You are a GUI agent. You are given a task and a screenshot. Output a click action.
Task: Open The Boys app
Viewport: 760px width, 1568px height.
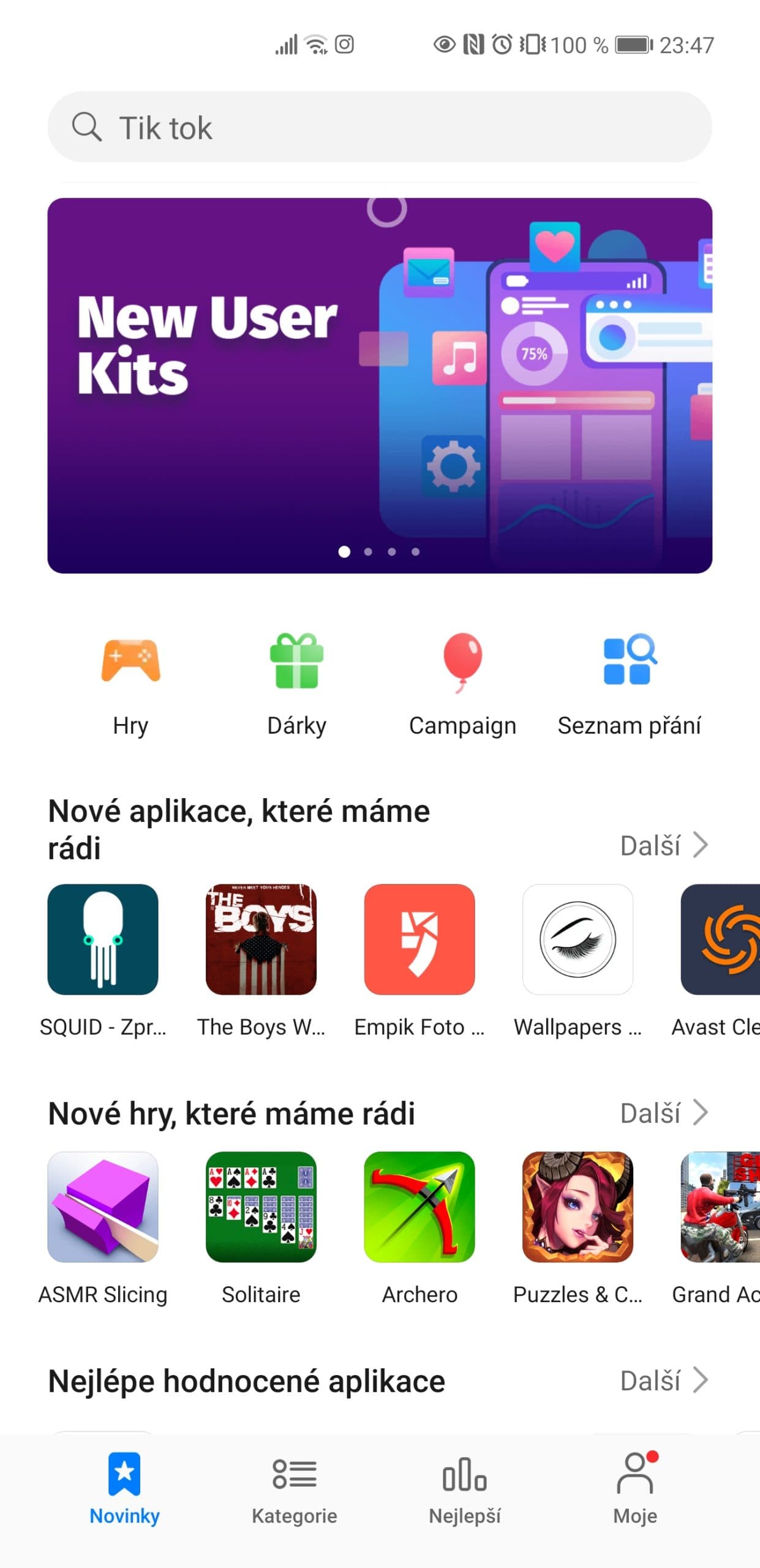click(x=261, y=939)
